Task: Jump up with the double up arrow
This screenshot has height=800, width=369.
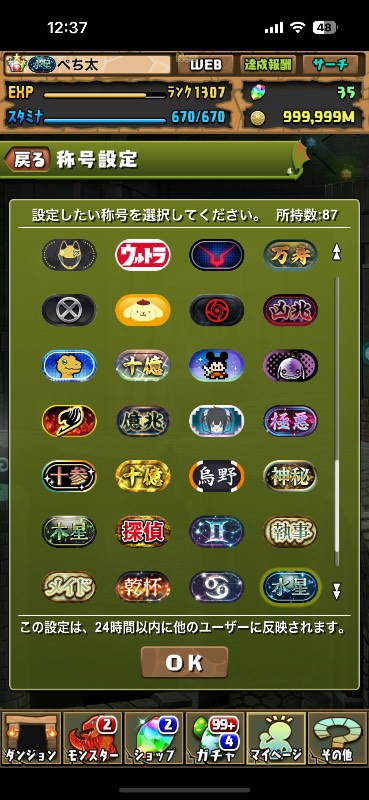Action: tap(336, 251)
